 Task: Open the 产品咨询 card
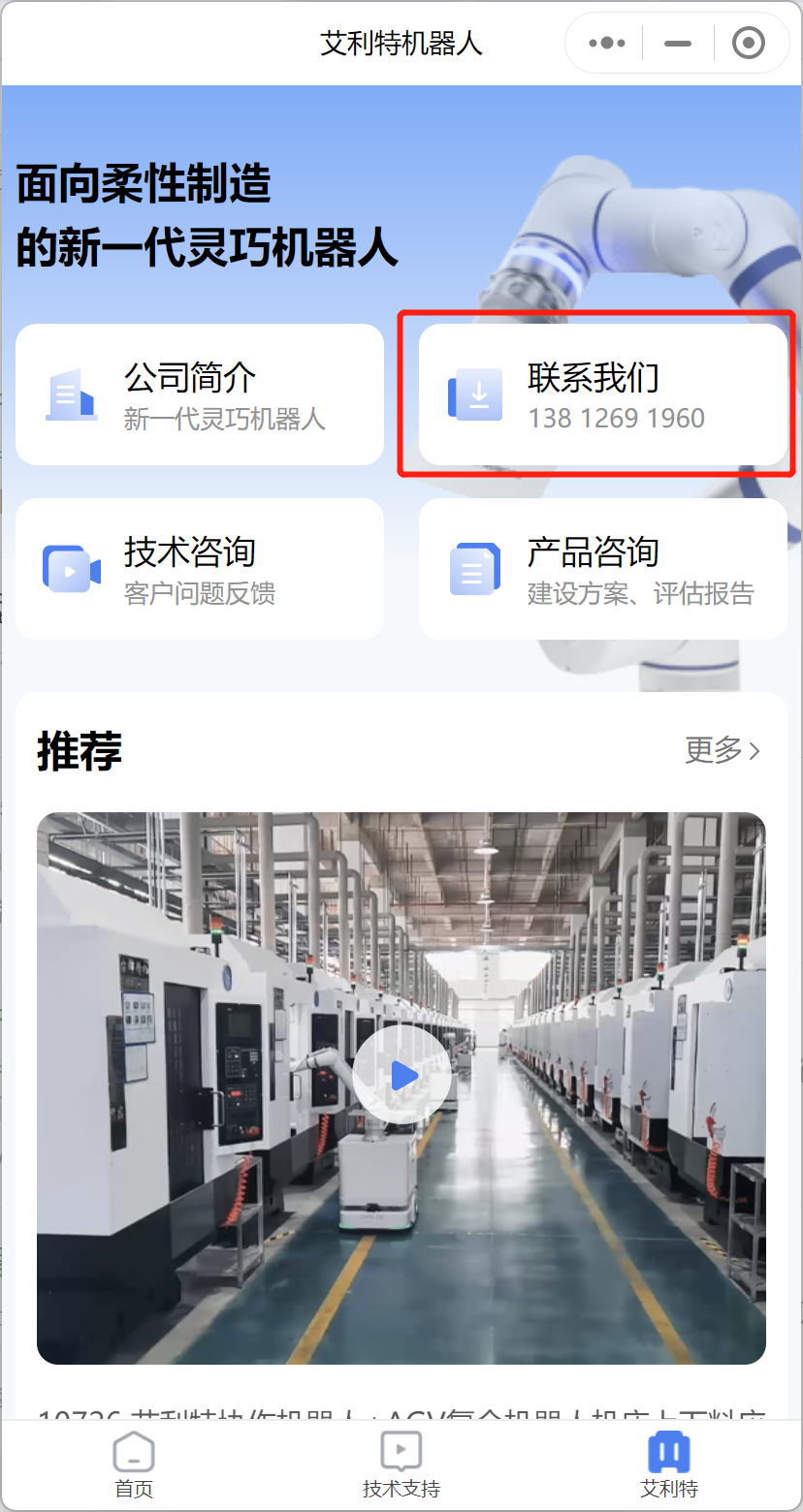[x=602, y=569]
